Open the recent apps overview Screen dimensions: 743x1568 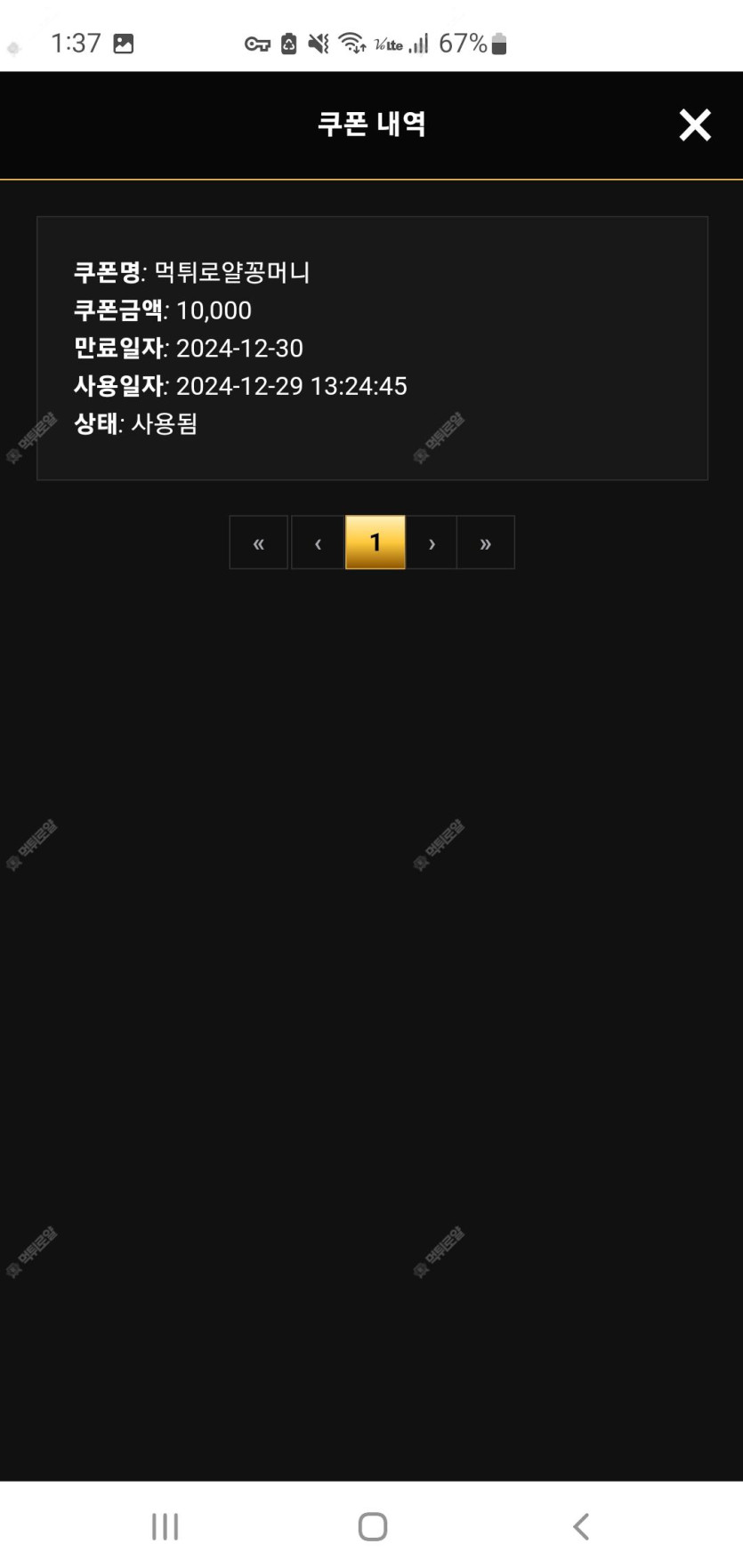165,1526
